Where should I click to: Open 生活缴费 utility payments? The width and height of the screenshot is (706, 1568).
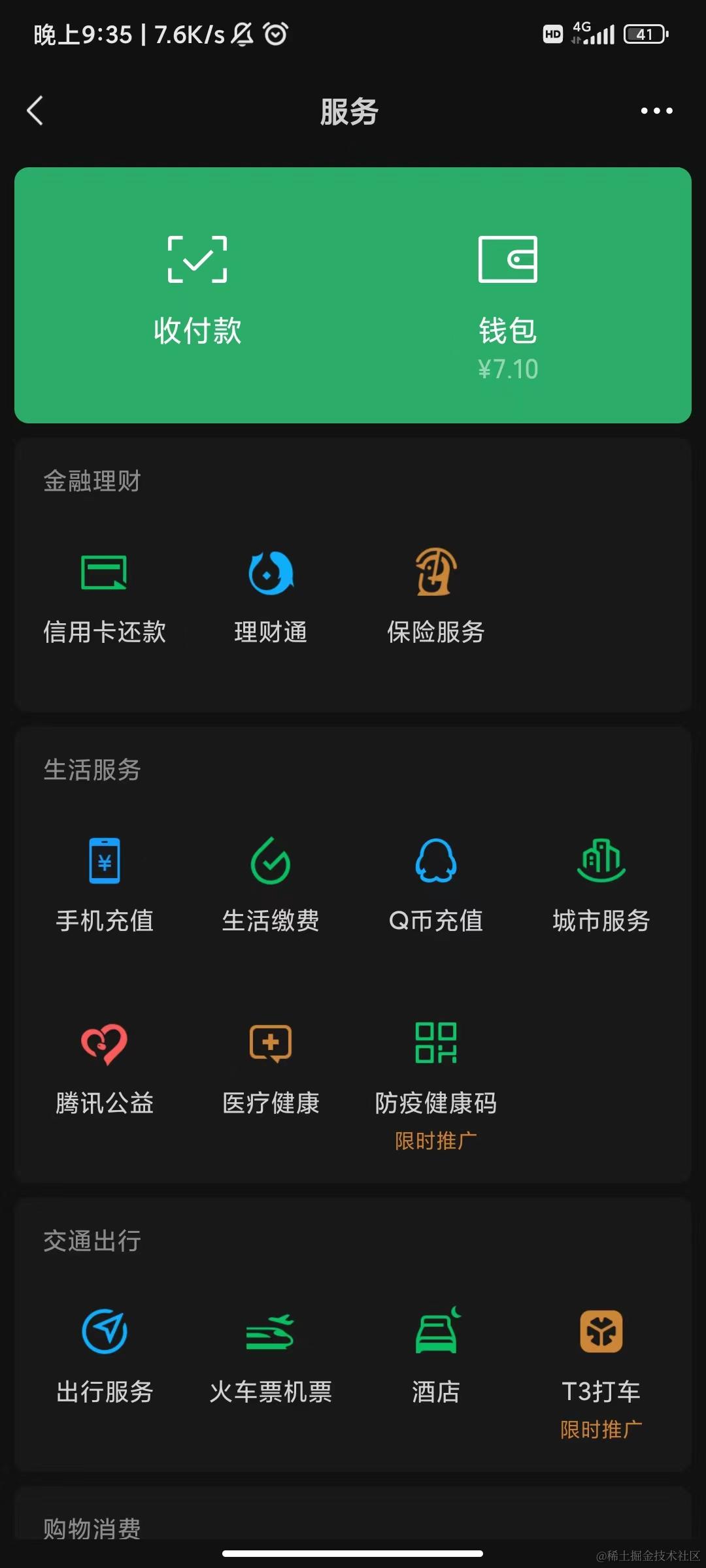pos(271,884)
